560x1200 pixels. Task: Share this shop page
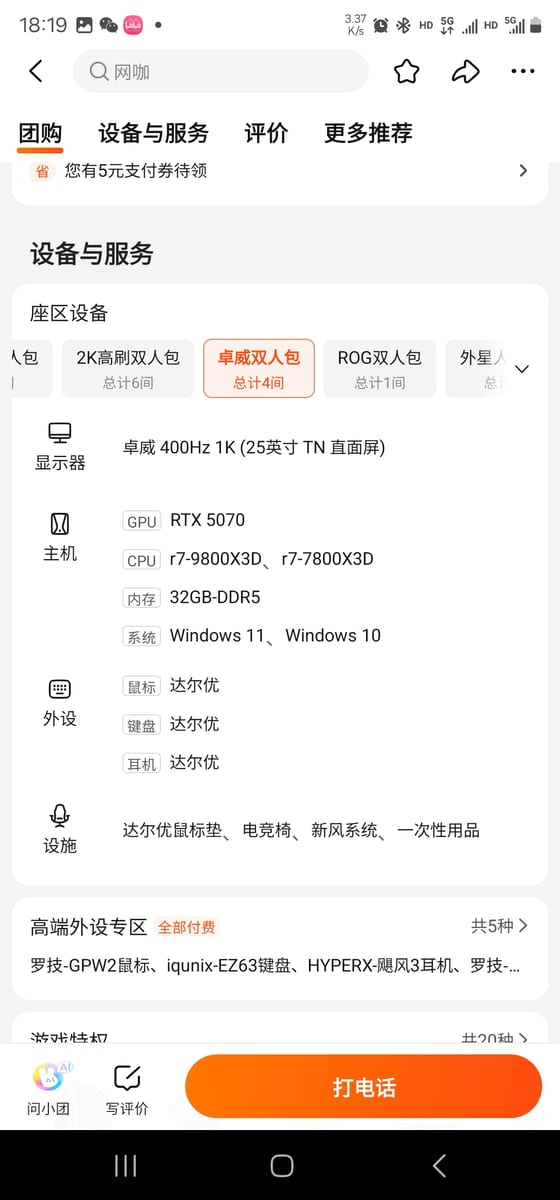pos(465,71)
